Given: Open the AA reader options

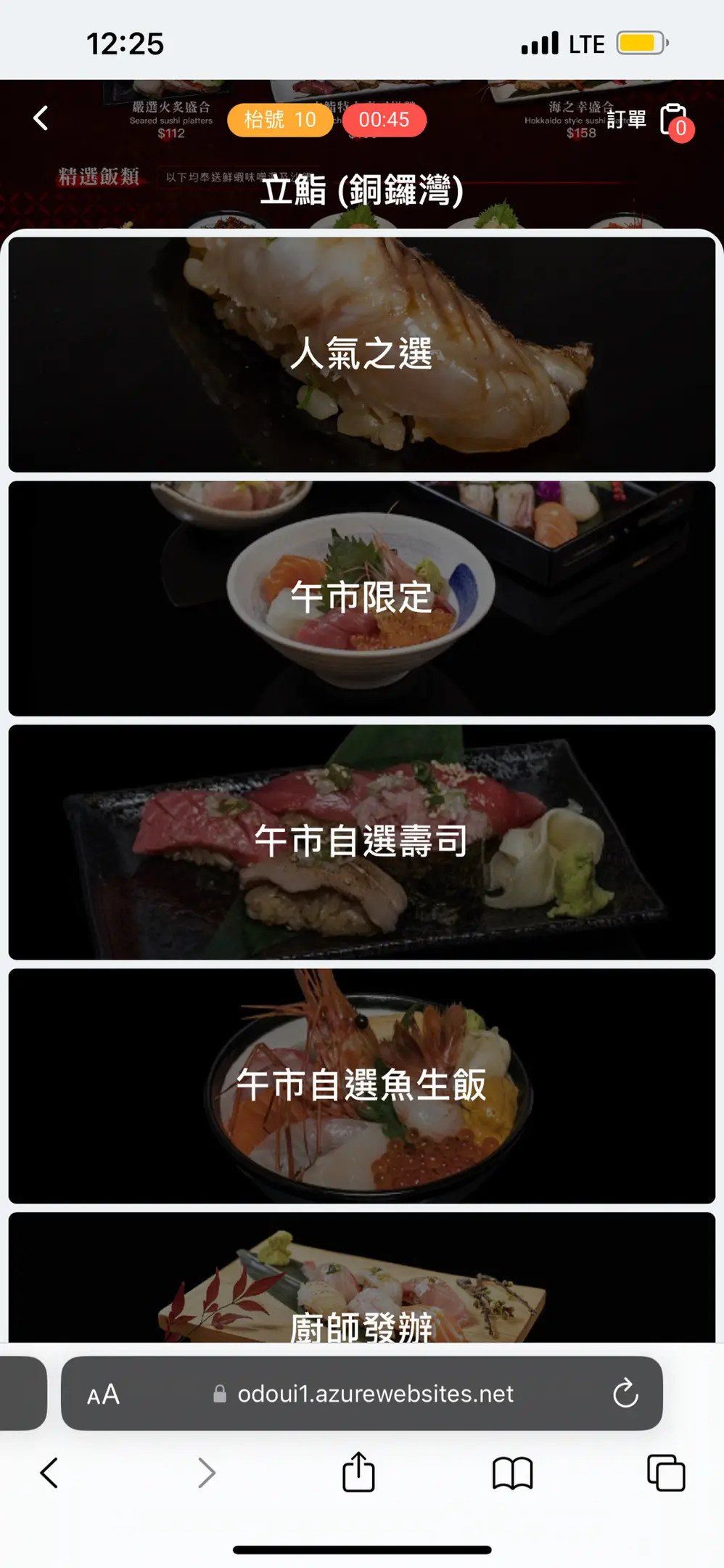Looking at the screenshot, I should click(x=103, y=1394).
